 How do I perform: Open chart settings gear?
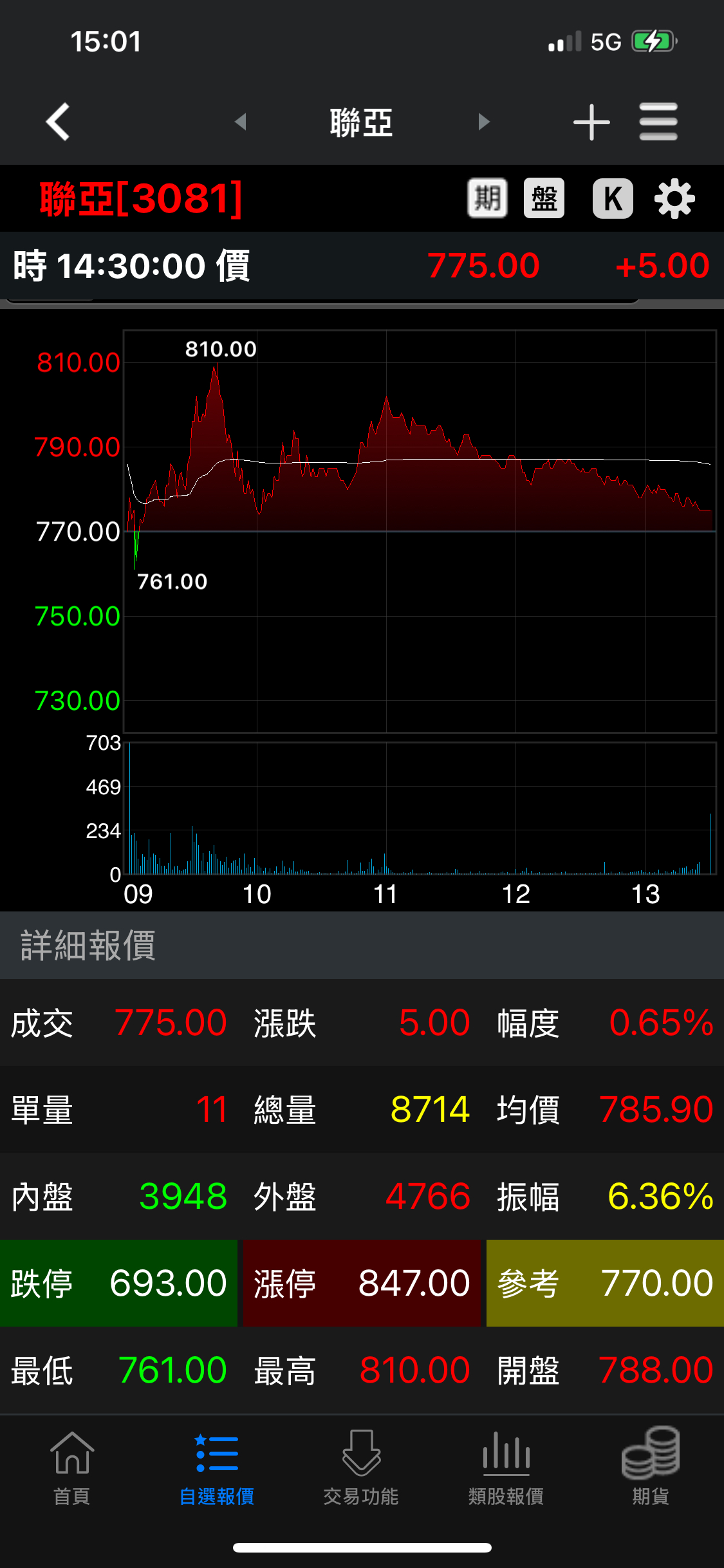click(674, 199)
